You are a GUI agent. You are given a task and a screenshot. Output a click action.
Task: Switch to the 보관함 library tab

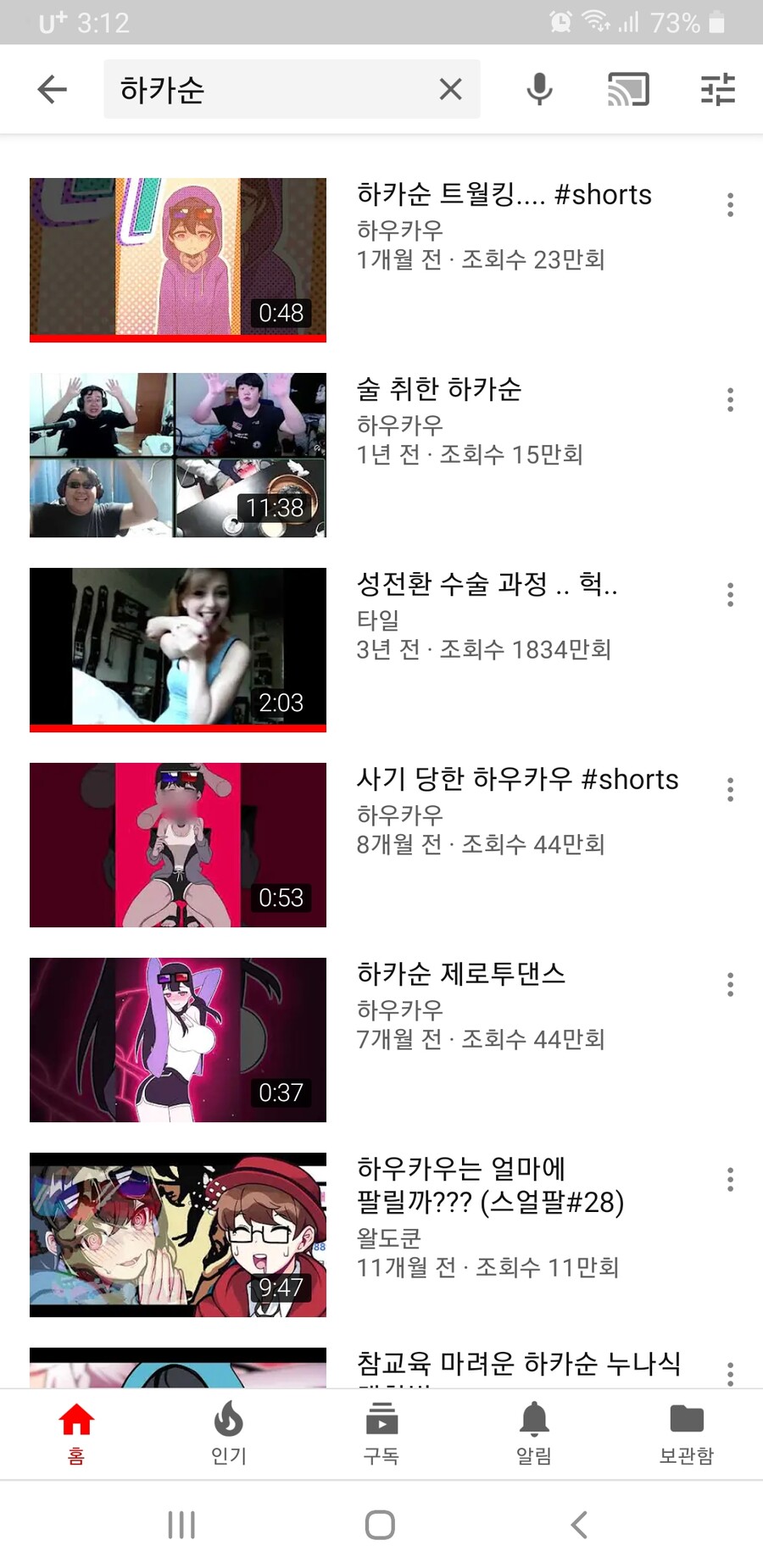pos(687,1433)
